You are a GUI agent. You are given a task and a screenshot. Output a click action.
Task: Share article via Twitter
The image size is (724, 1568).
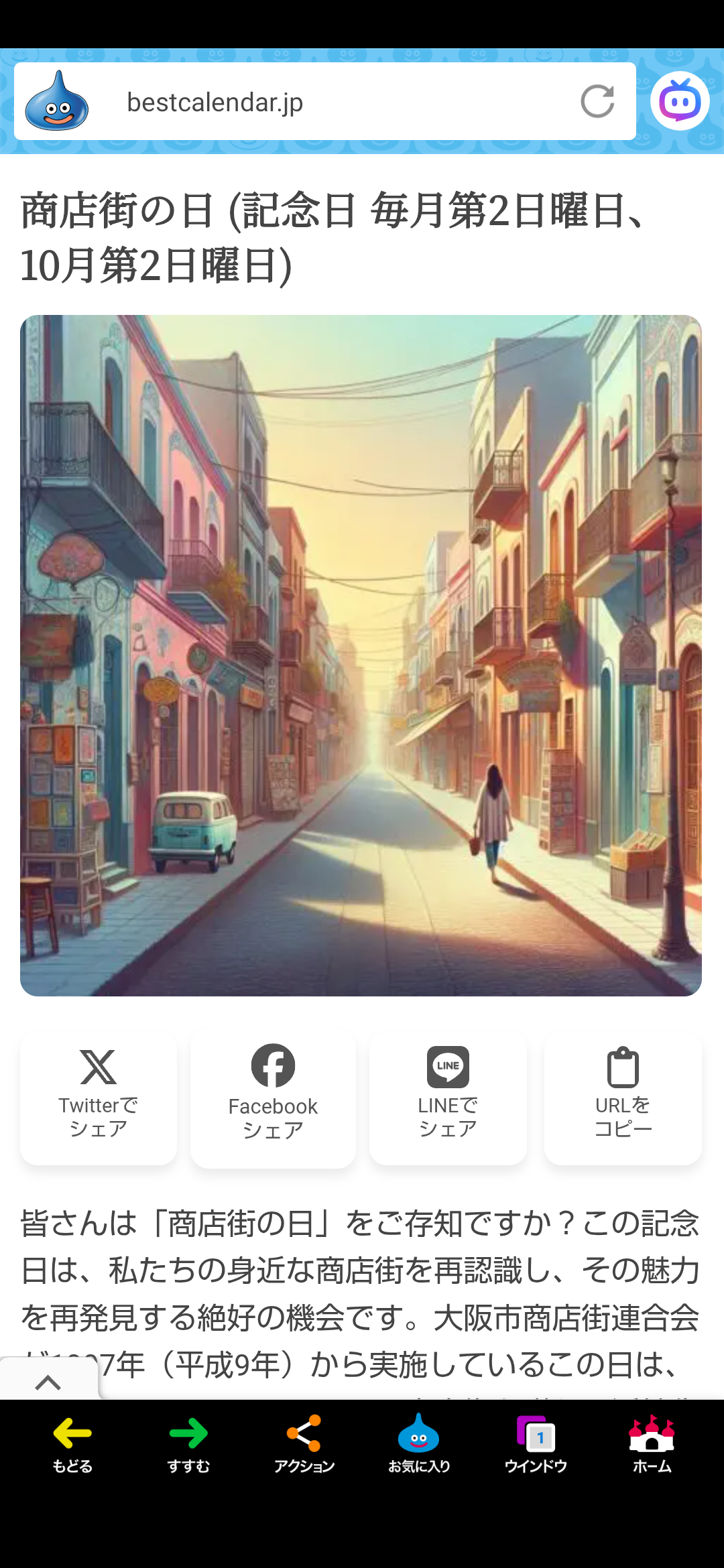(99, 1098)
